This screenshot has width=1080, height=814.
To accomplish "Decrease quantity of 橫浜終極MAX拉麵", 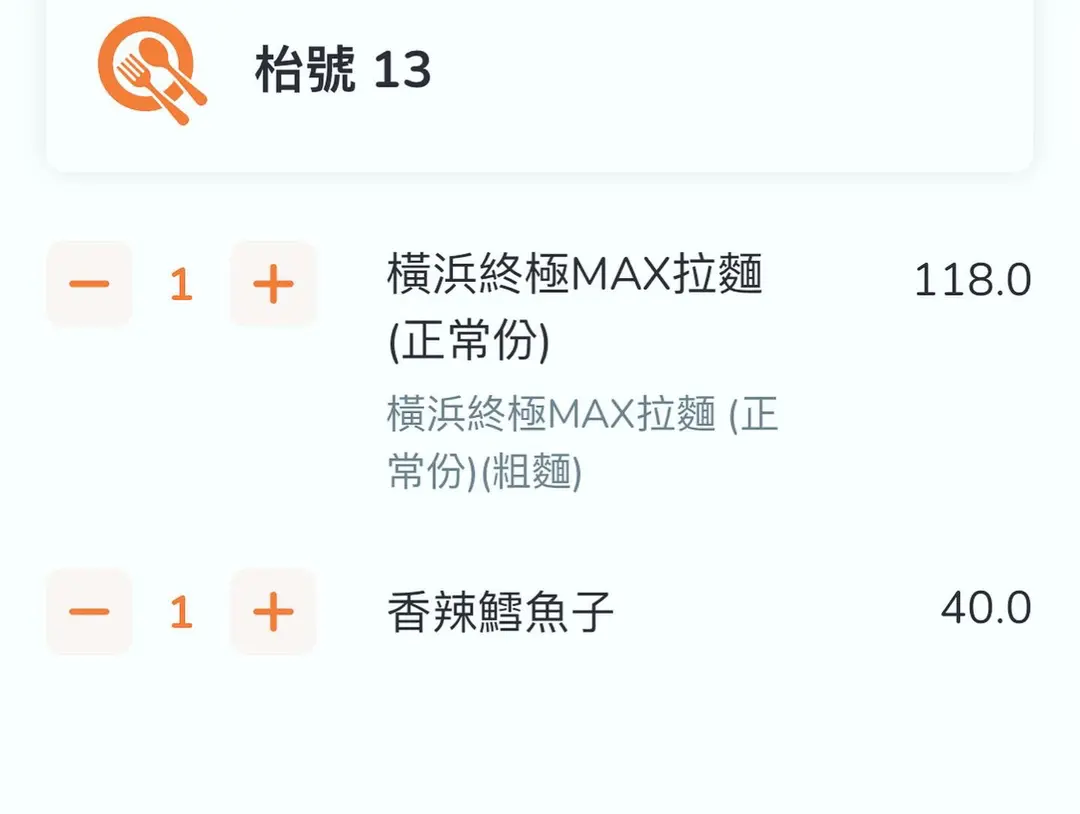I will 89,285.
